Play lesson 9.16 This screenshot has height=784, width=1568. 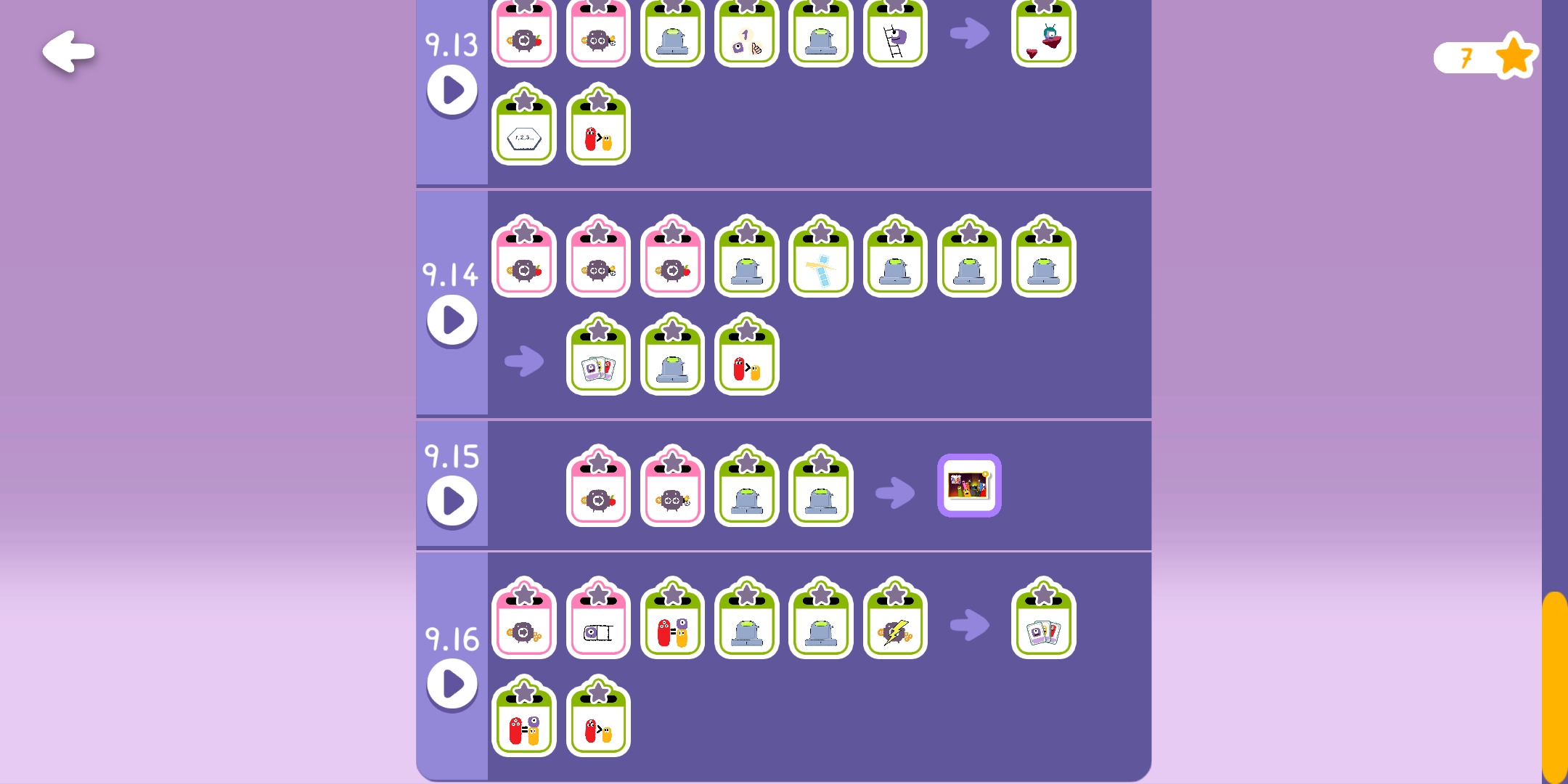tap(452, 683)
